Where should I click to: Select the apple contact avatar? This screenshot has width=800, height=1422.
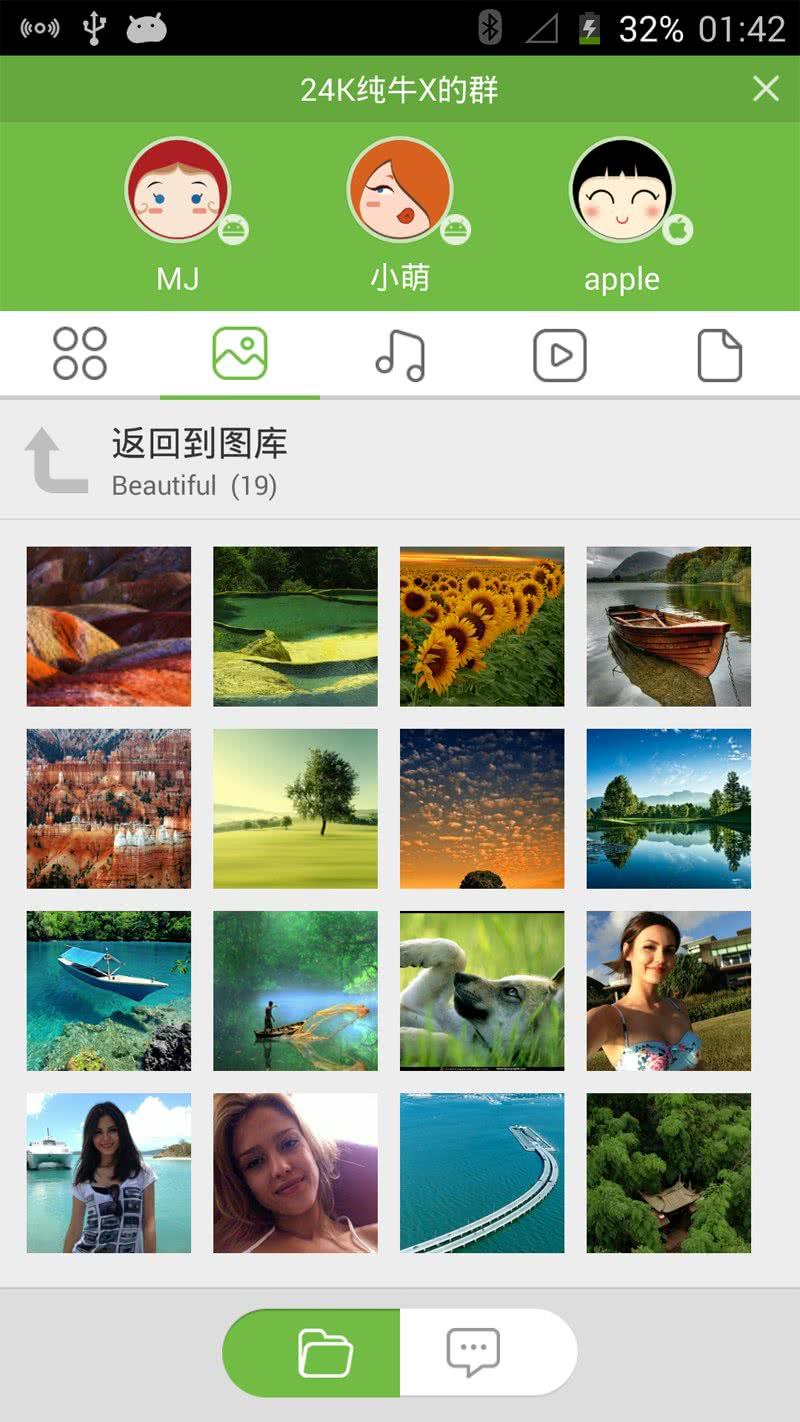click(622, 191)
